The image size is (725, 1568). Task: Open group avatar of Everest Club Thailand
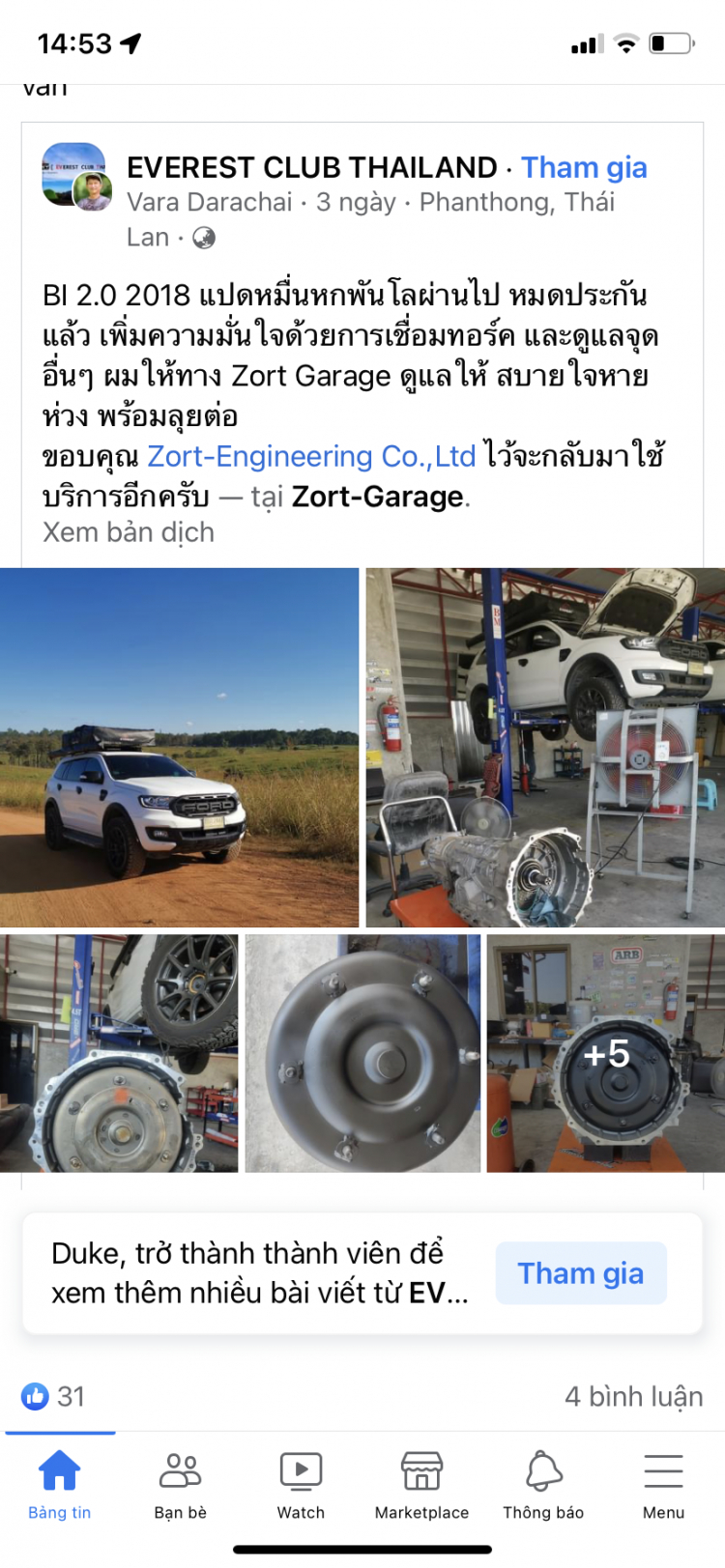tap(72, 174)
